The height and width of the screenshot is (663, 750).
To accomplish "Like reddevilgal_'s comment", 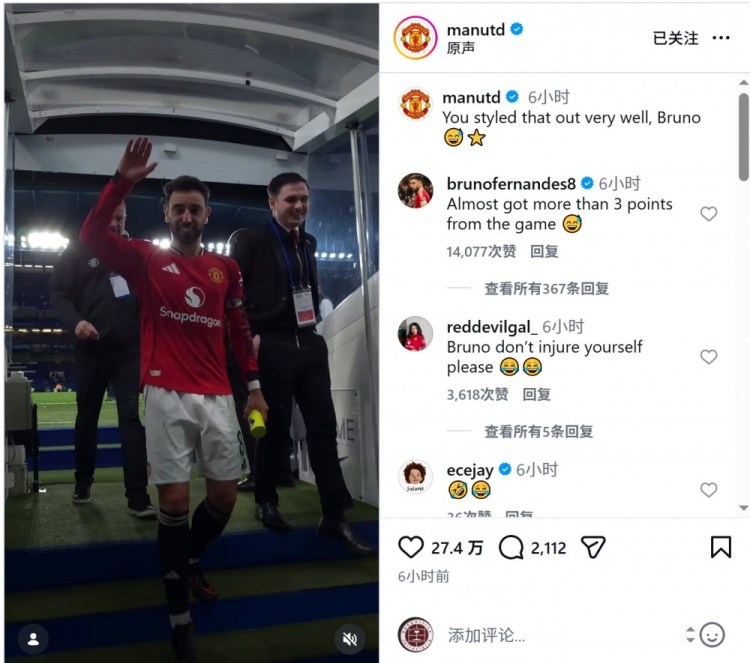I will tap(708, 357).
